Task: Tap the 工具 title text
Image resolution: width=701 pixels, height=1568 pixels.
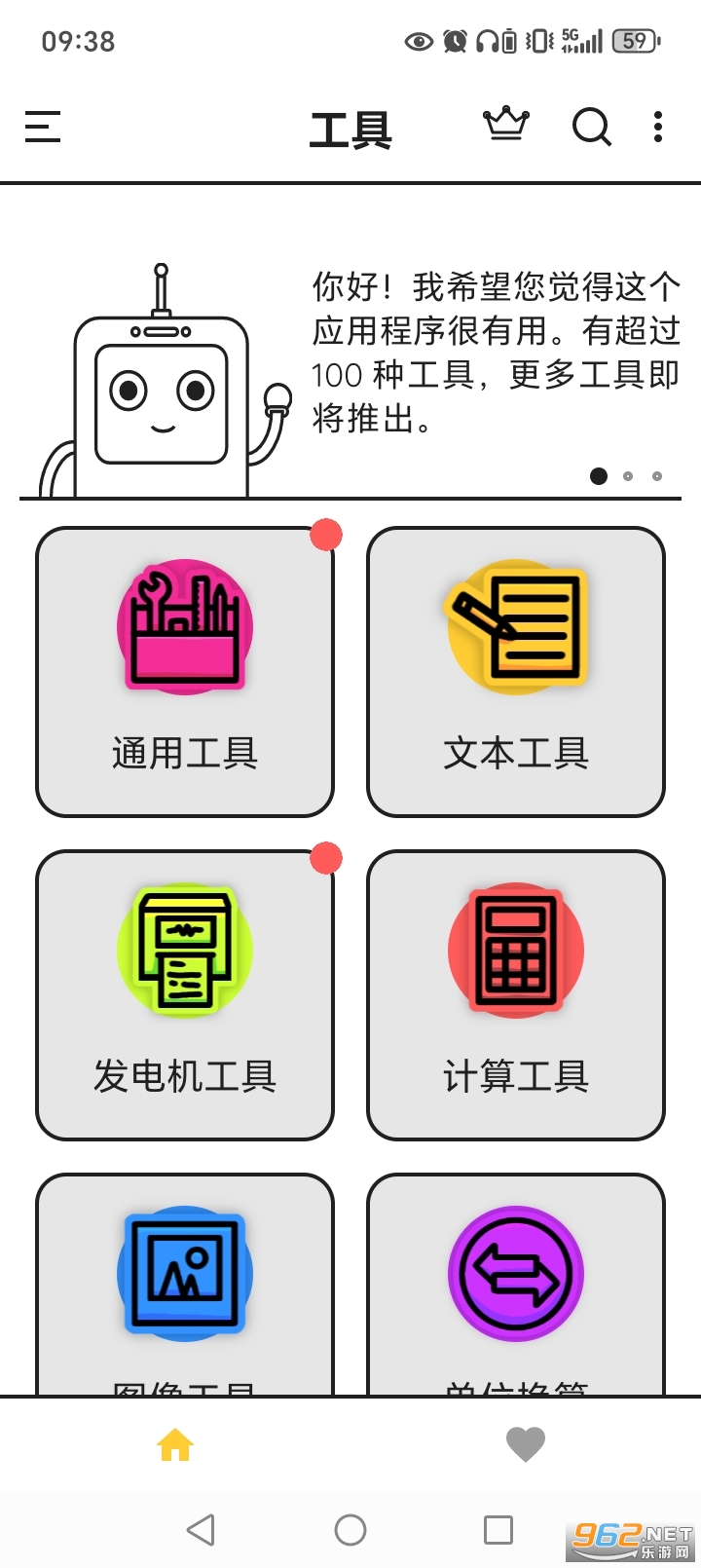Action: pyautogui.click(x=350, y=130)
